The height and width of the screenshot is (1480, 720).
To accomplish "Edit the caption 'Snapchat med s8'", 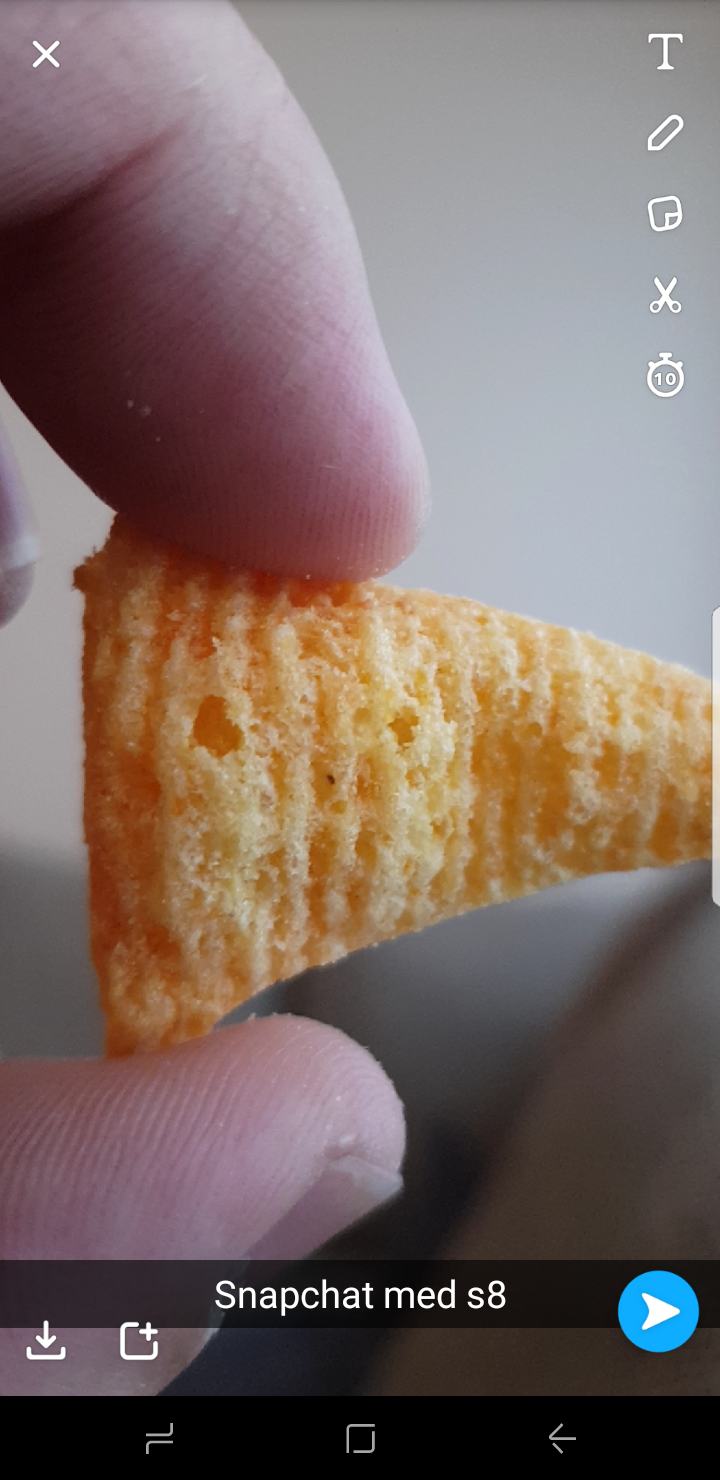I will coord(360,1295).
